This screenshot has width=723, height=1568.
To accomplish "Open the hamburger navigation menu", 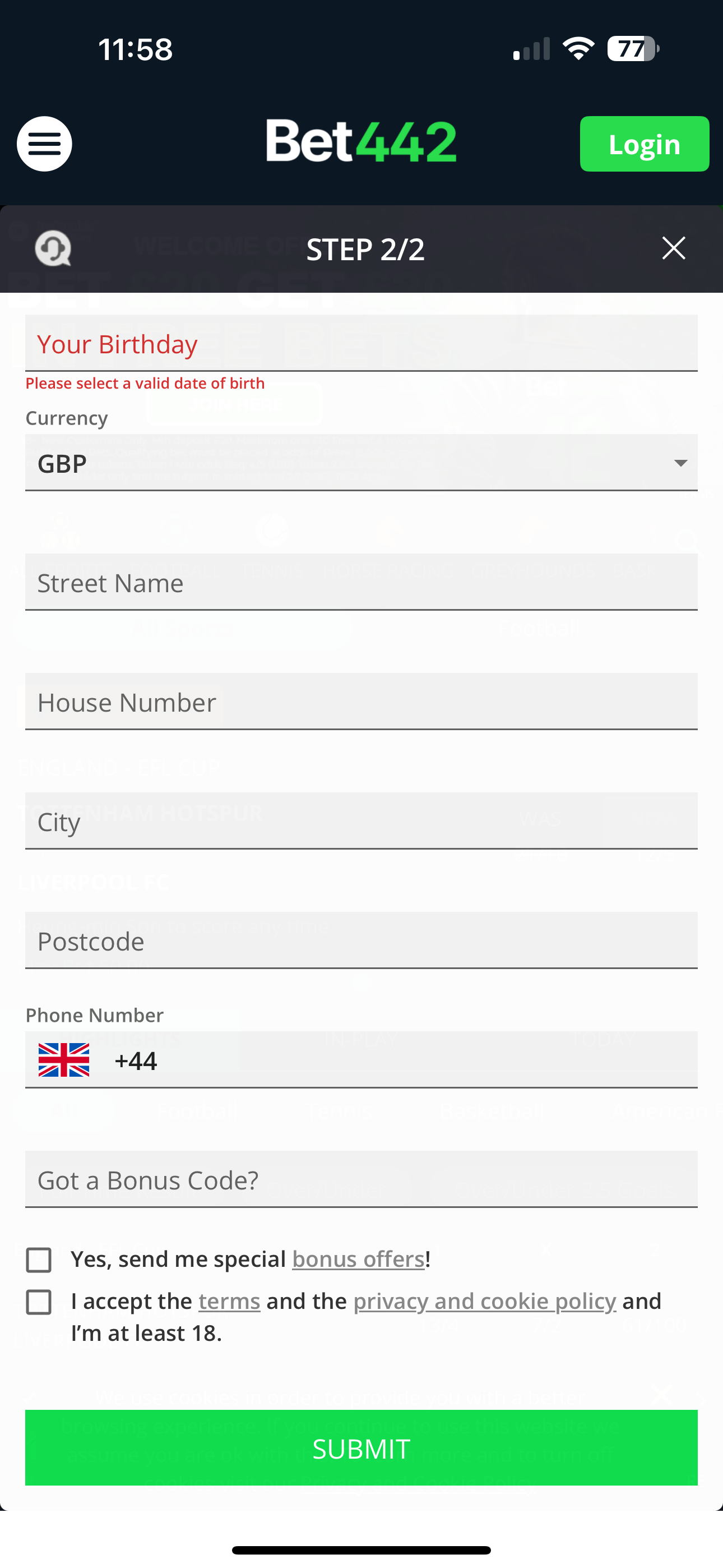I will pos(44,144).
